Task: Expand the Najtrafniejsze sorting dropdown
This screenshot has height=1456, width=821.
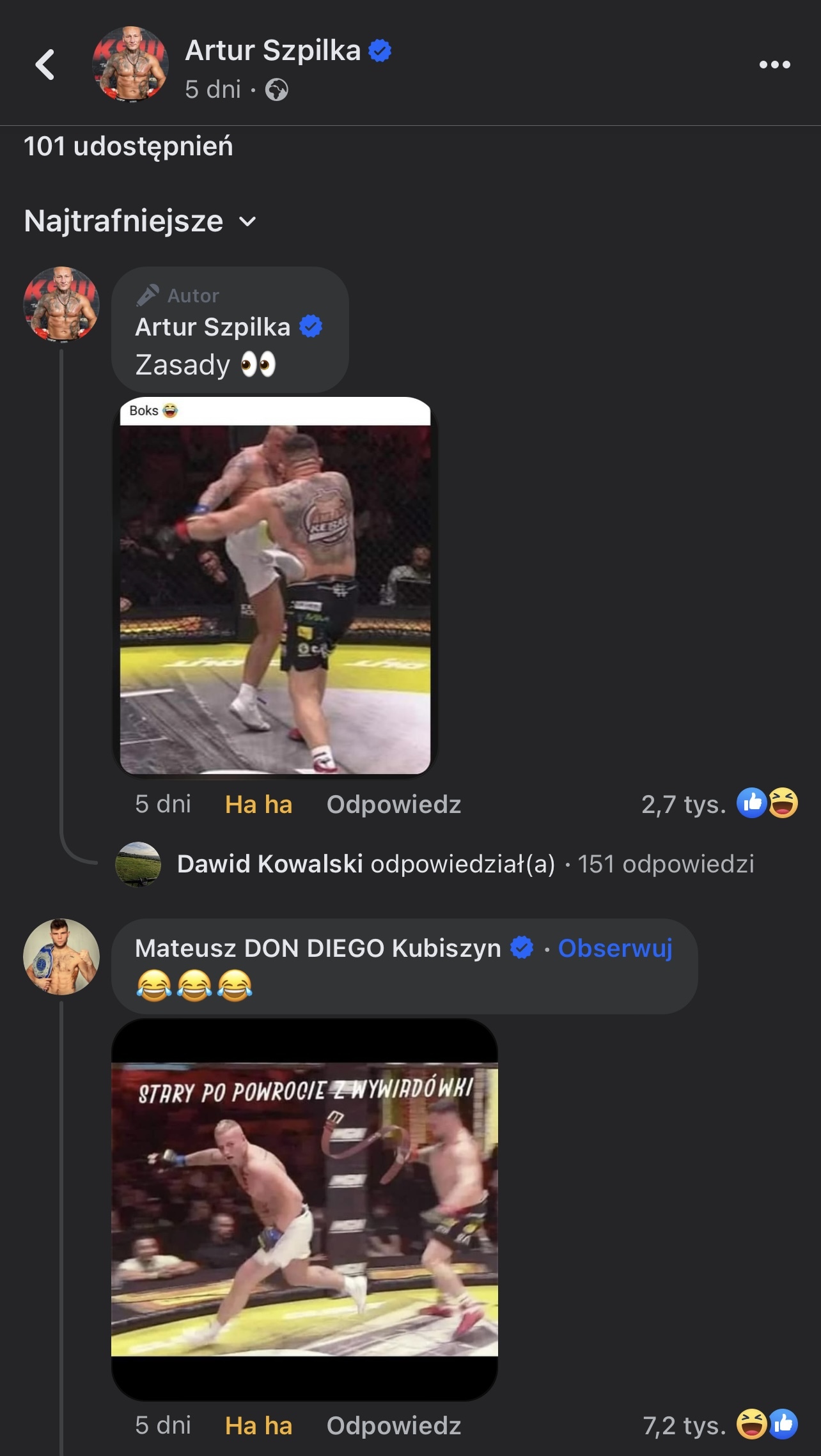Action: point(140,221)
